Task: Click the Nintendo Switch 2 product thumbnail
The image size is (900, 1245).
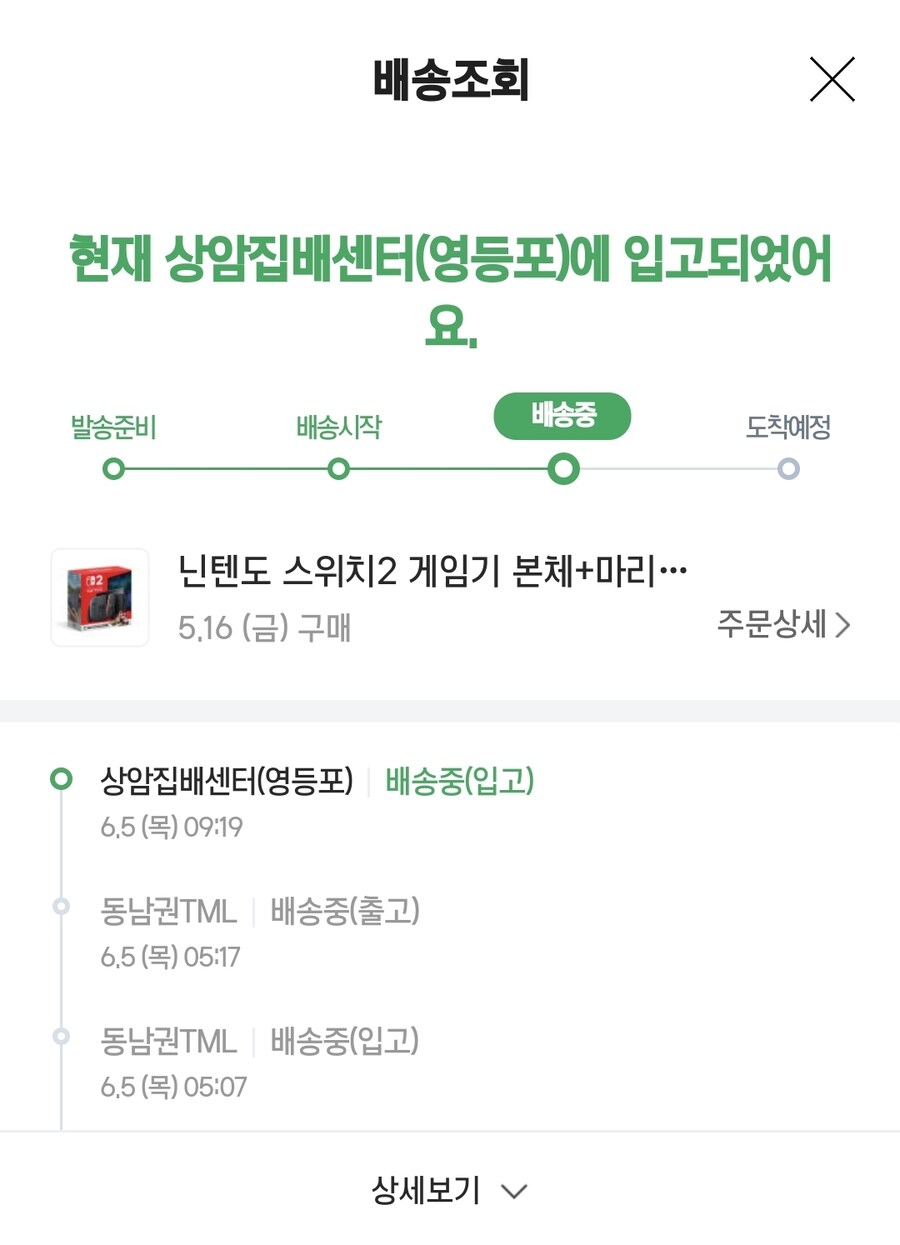Action: click(99, 597)
